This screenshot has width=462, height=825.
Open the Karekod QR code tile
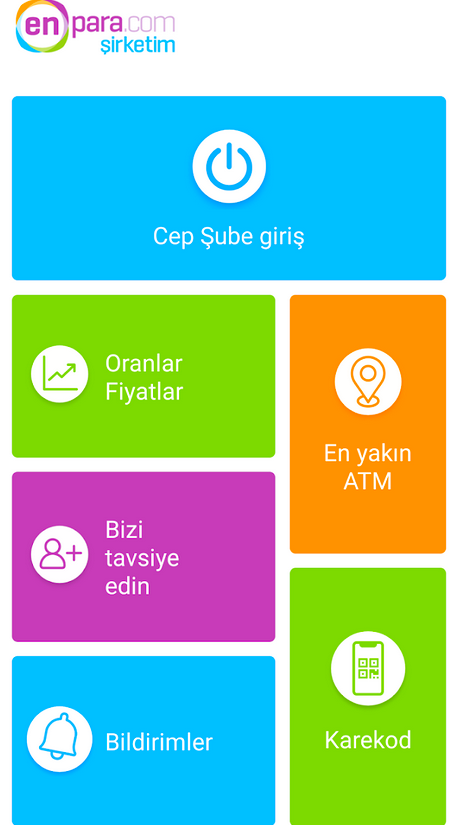(368, 696)
